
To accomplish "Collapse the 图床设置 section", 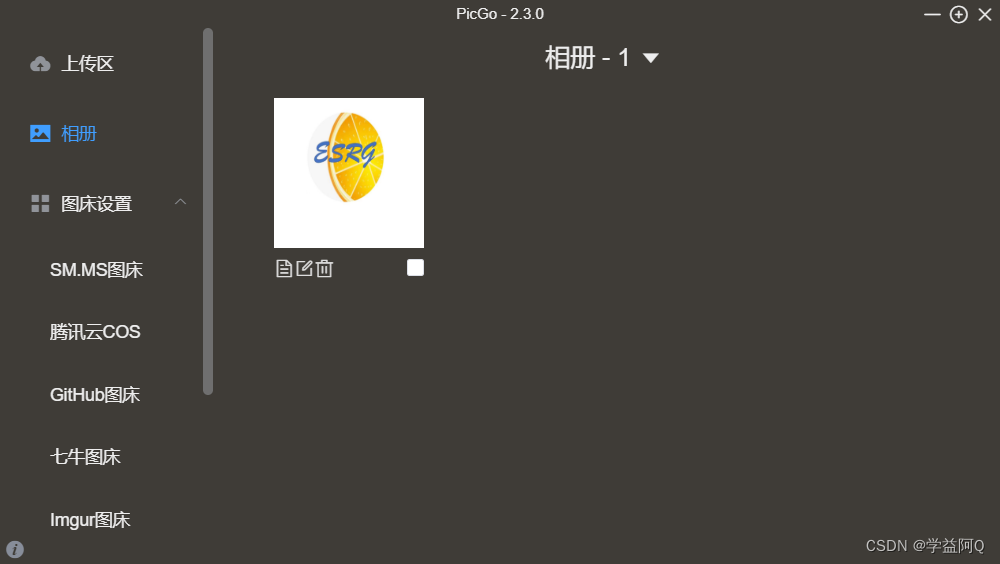I will tap(180, 202).
